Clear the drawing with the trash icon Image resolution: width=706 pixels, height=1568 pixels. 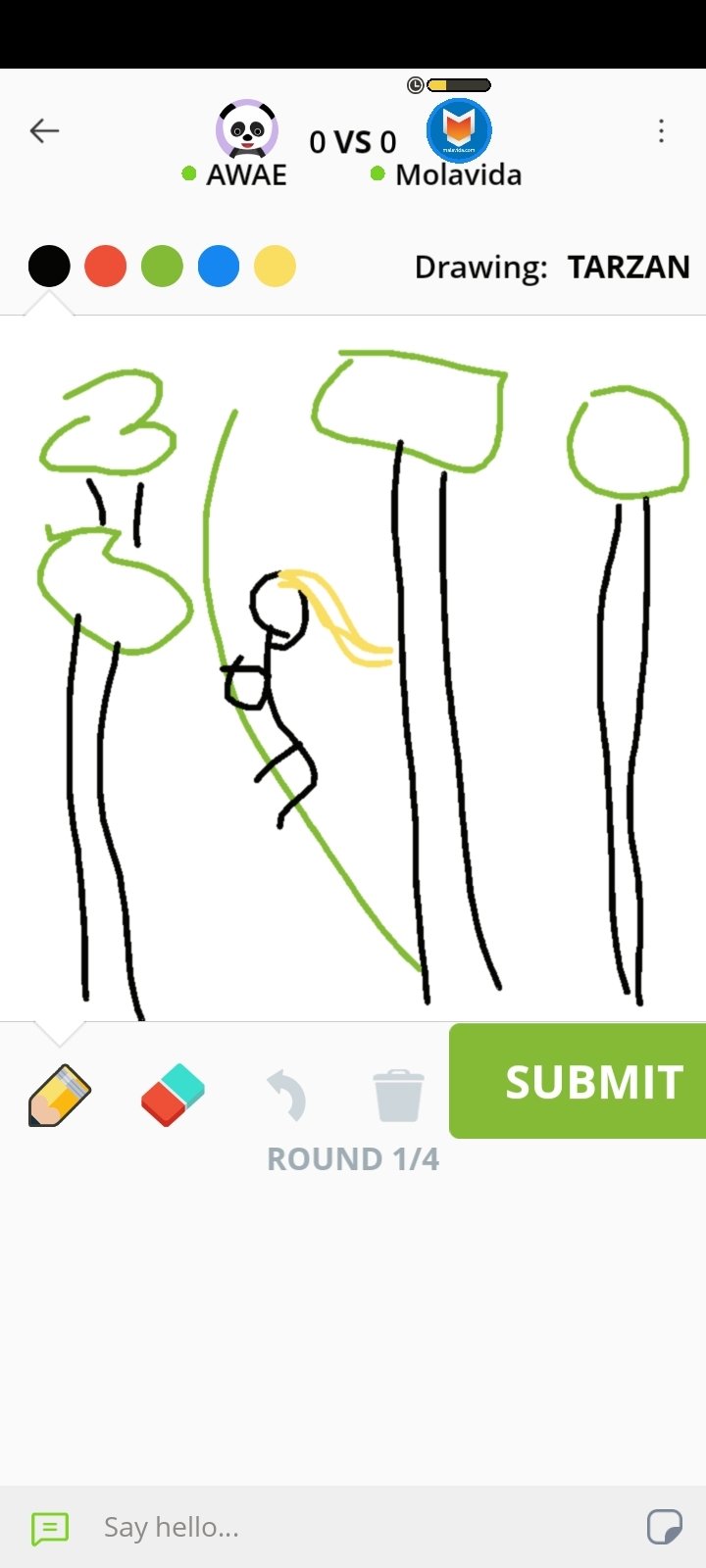[x=398, y=1095]
